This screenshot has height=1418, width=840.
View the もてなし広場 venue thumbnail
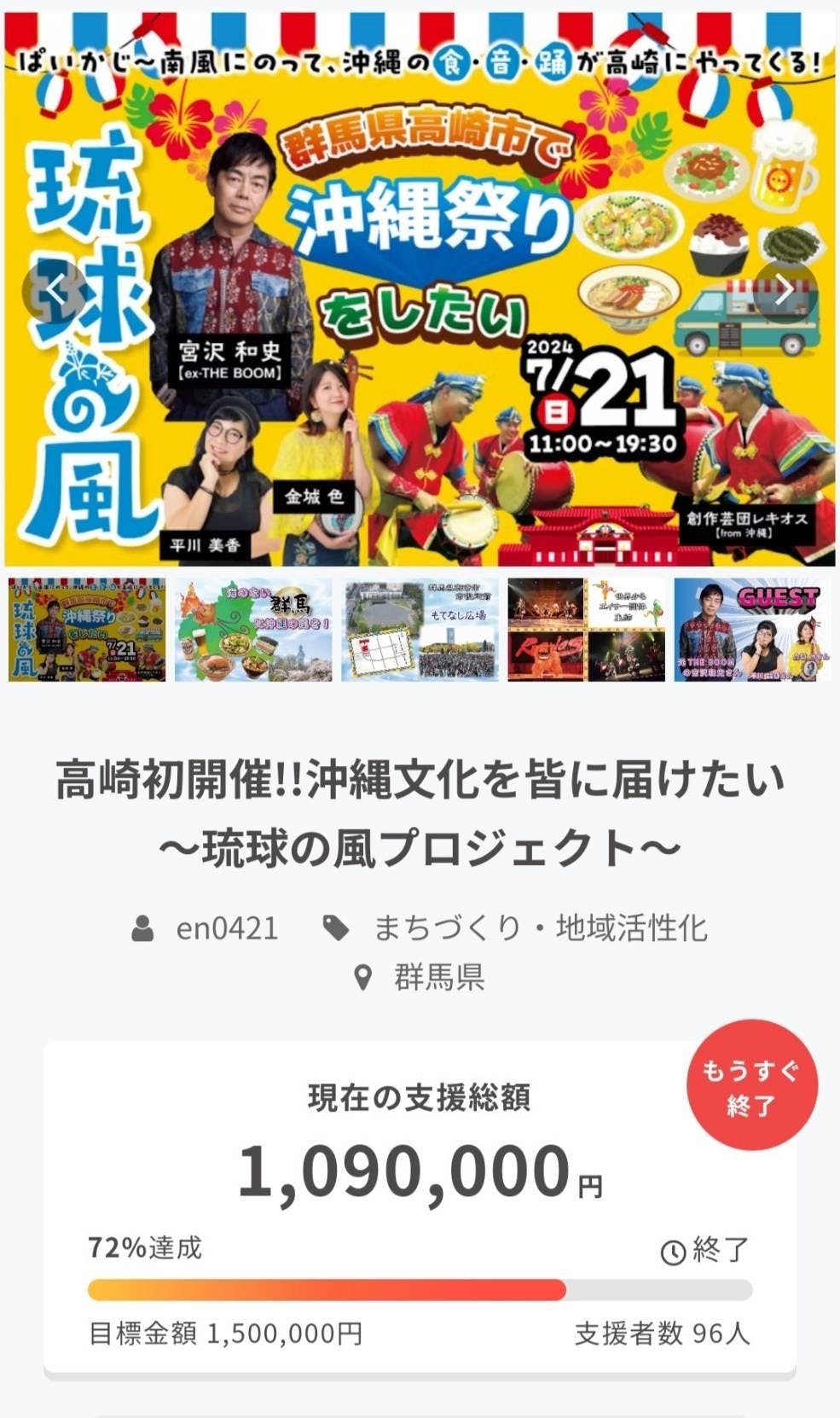[x=420, y=630]
